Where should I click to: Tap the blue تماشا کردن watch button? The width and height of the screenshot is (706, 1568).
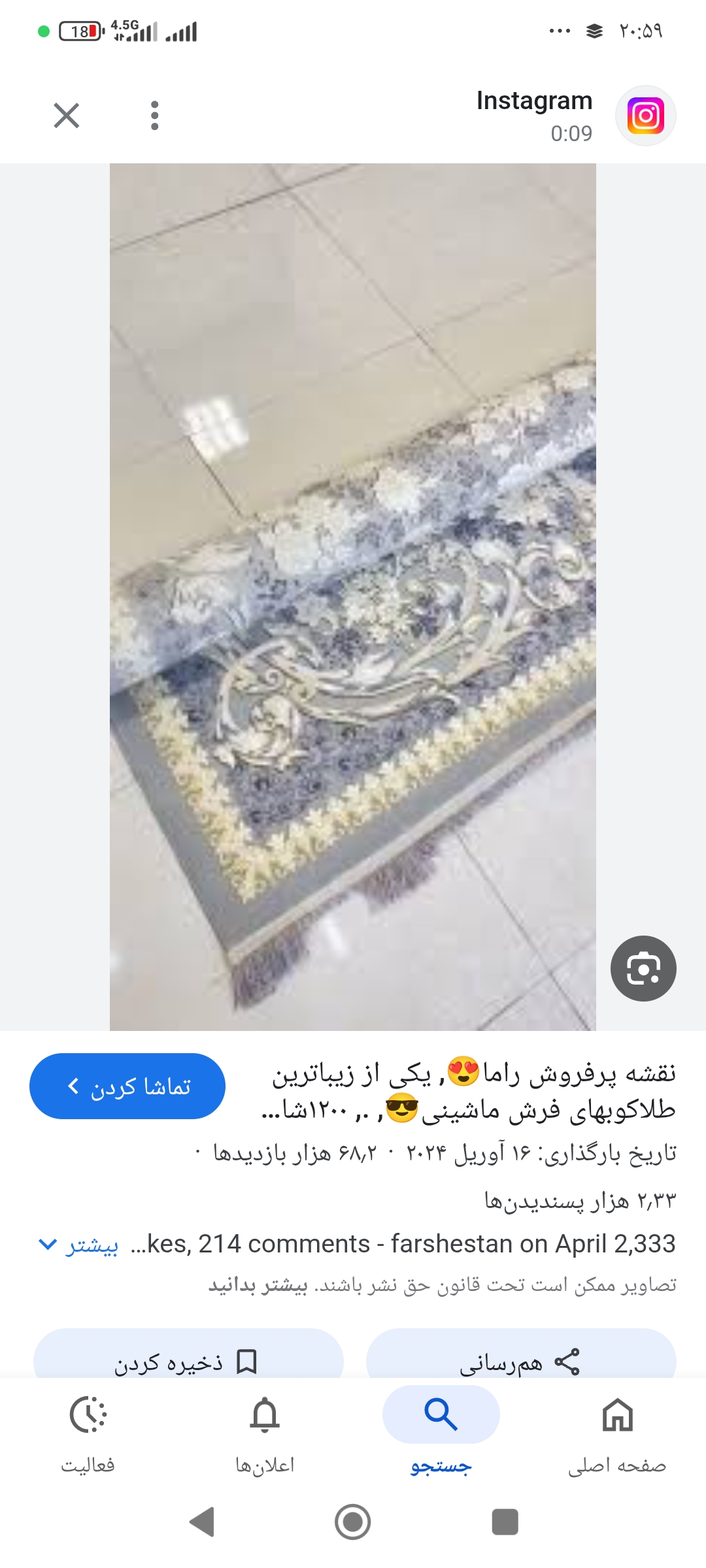click(127, 1086)
